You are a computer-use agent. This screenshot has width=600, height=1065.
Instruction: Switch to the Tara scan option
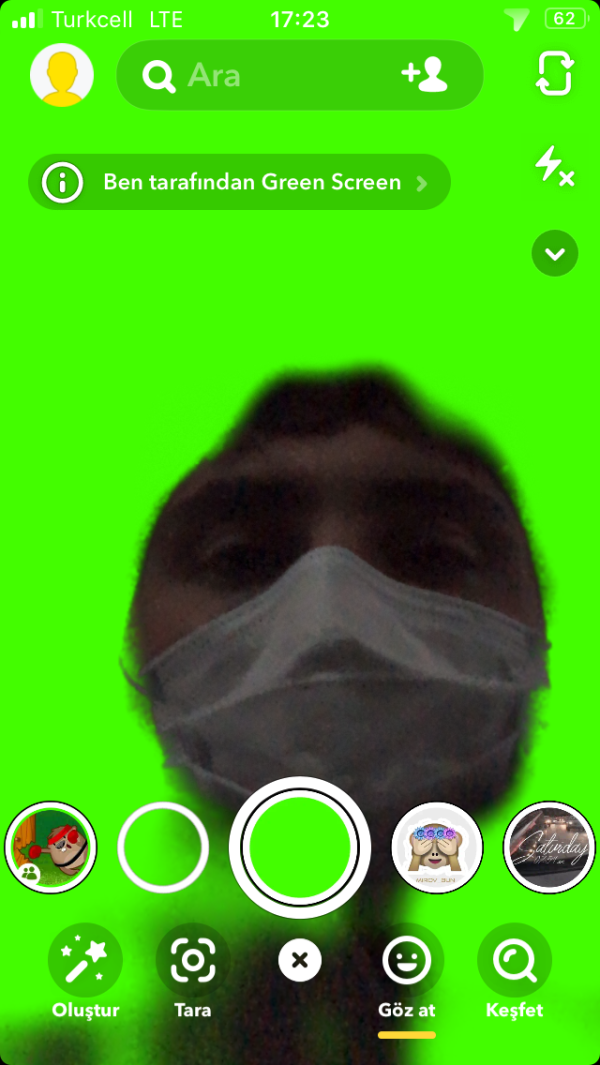point(193,970)
